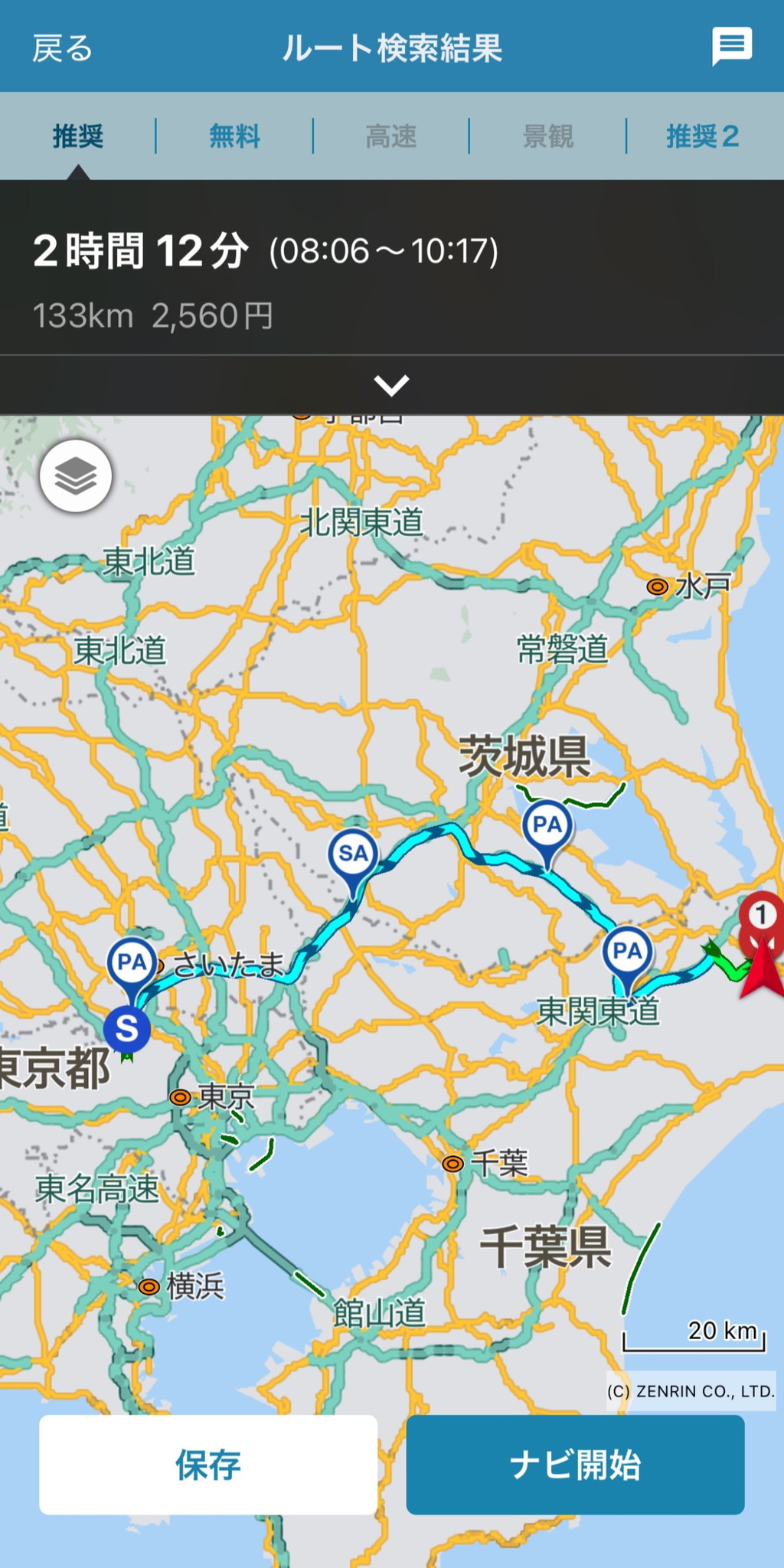Viewport: 784px width, 1568px height.
Task: Save this route with 保存
Action: pos(208,1464)
